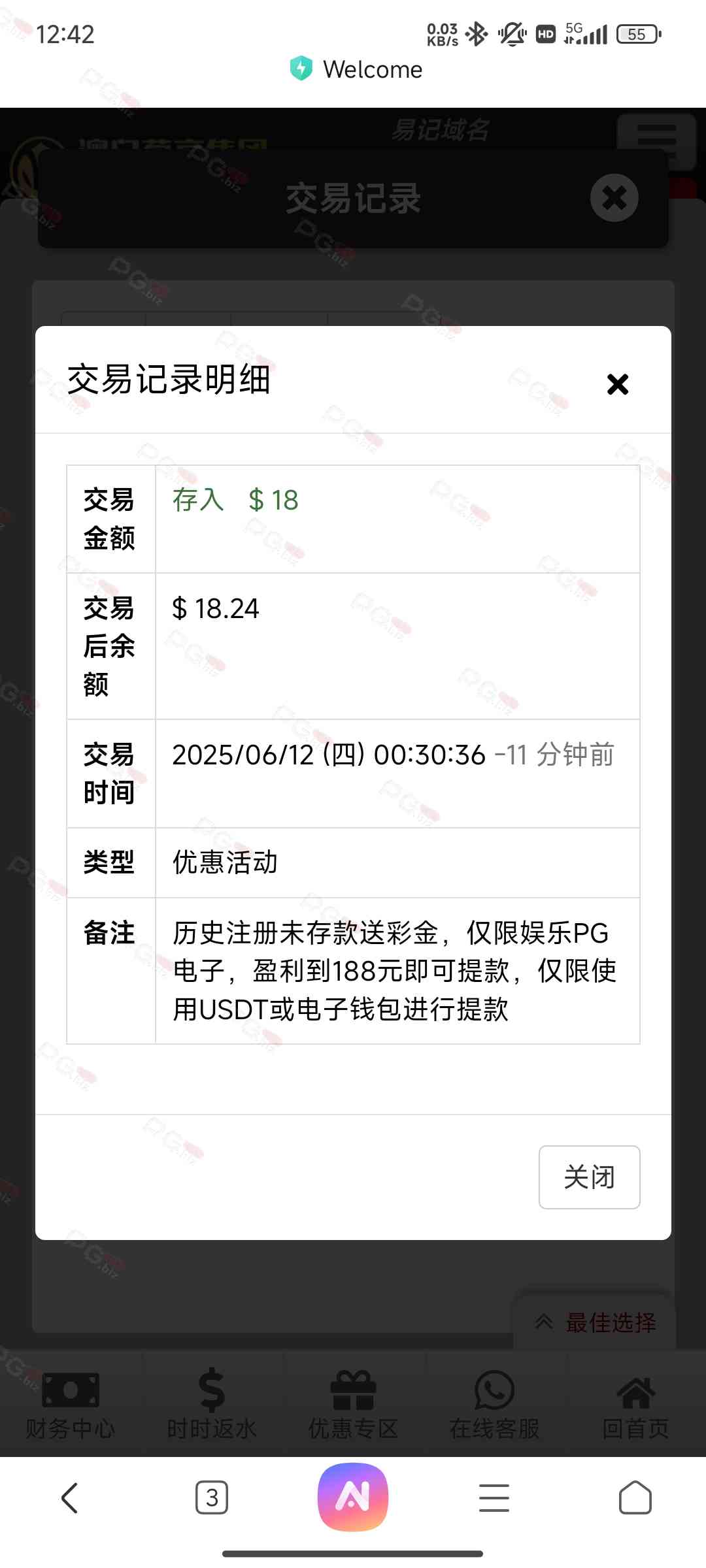The height and width of the screenshot is (1568, 706).
Task: Open the browser menu lines icon
Action: click(494, 1497)
